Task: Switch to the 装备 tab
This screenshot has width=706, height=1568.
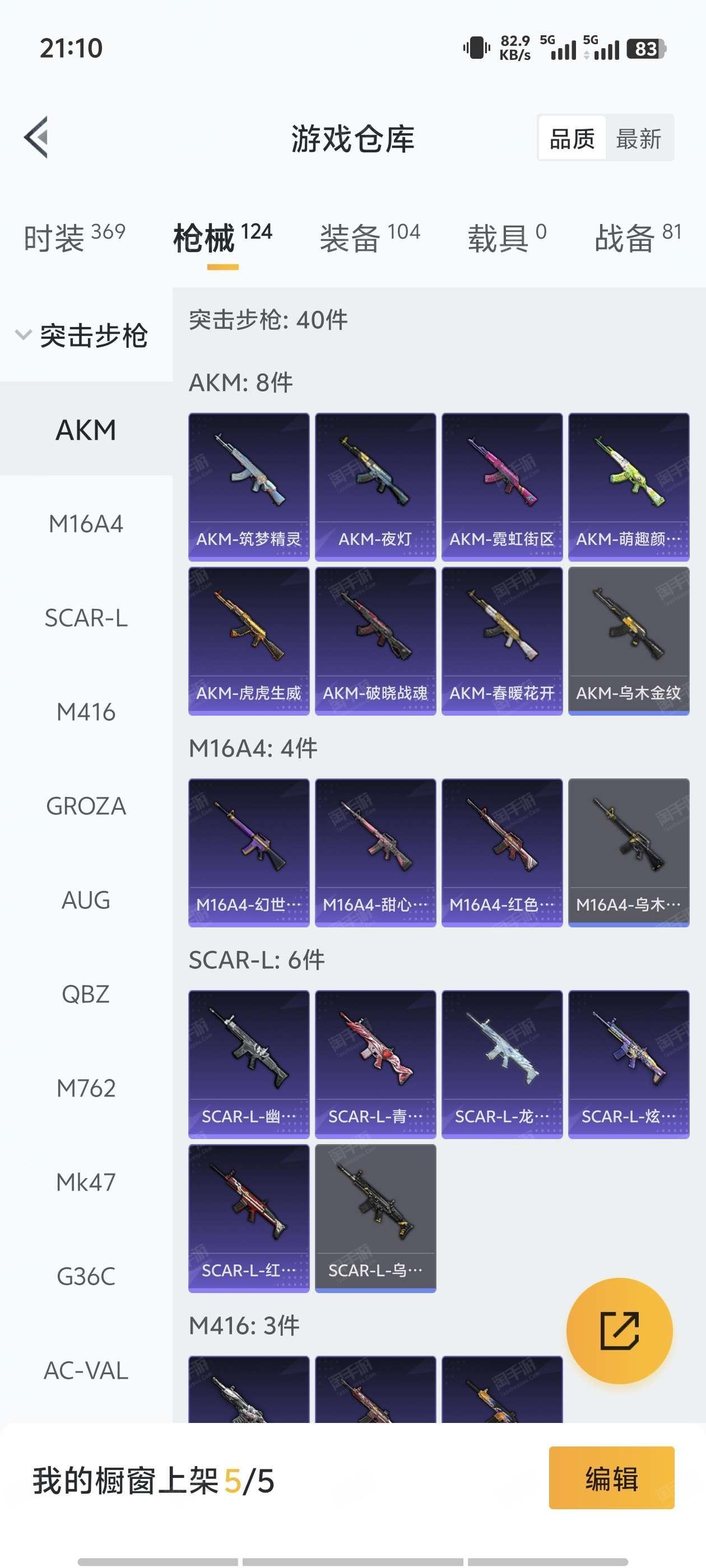Action: coord(370,237)
